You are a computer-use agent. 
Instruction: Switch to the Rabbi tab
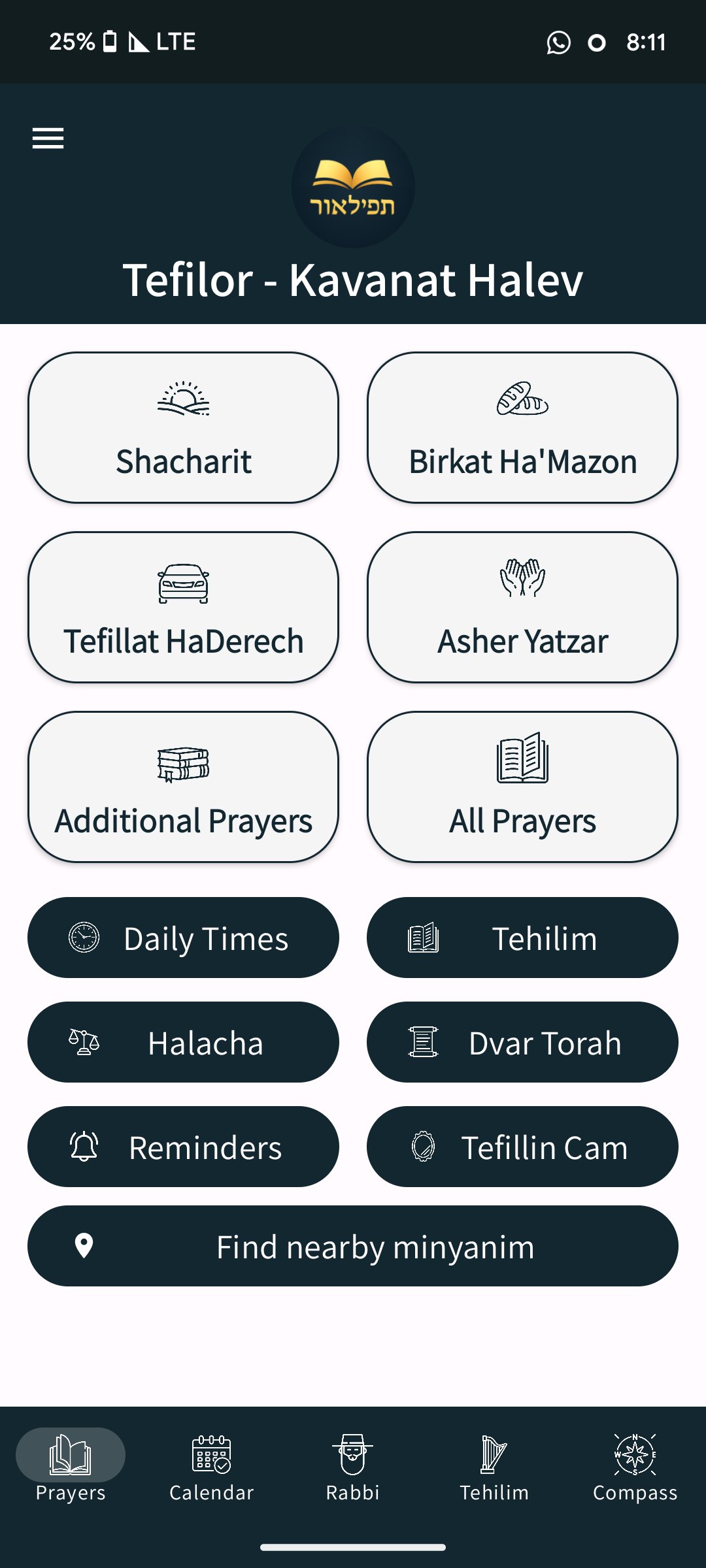(353, 1468)
